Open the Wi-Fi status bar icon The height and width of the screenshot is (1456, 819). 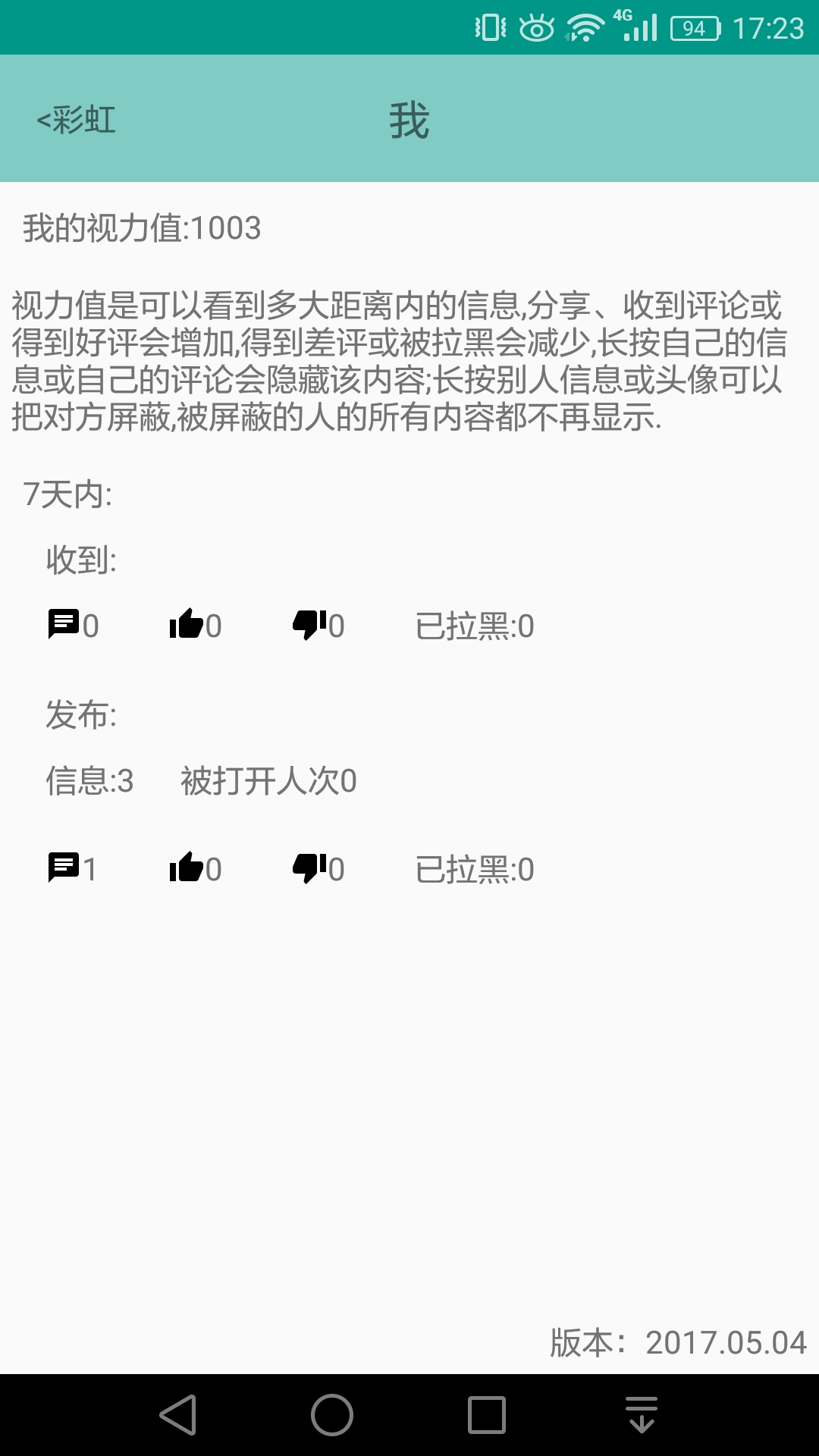point(584,25)
